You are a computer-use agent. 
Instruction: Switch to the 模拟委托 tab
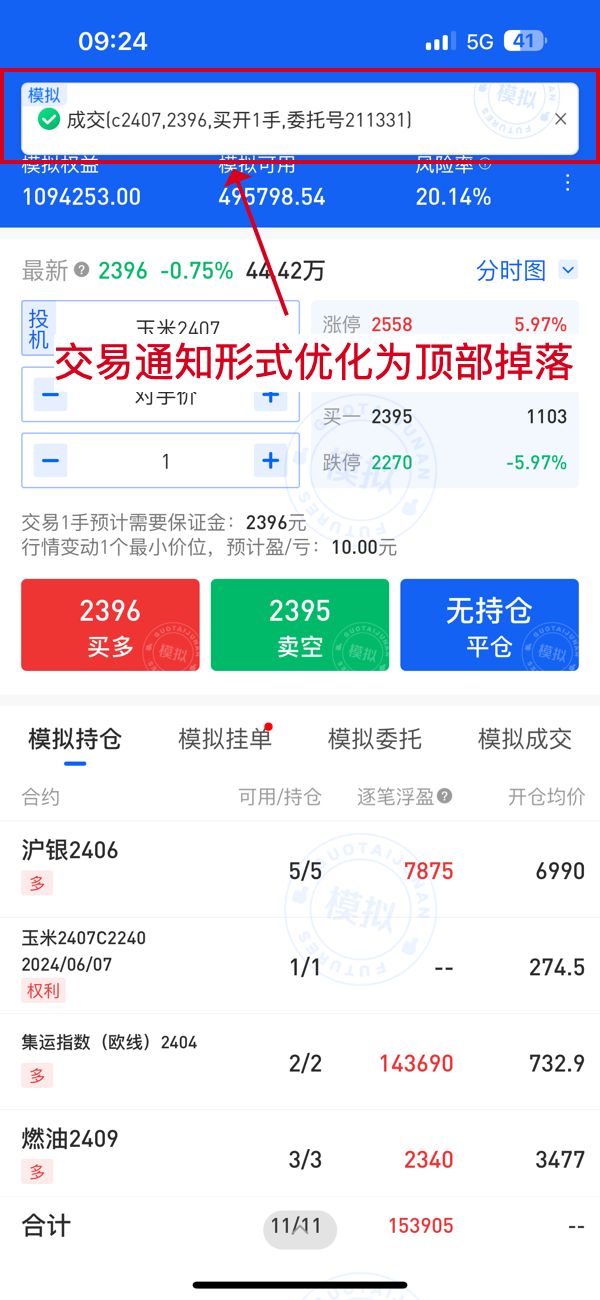[374, 739]
